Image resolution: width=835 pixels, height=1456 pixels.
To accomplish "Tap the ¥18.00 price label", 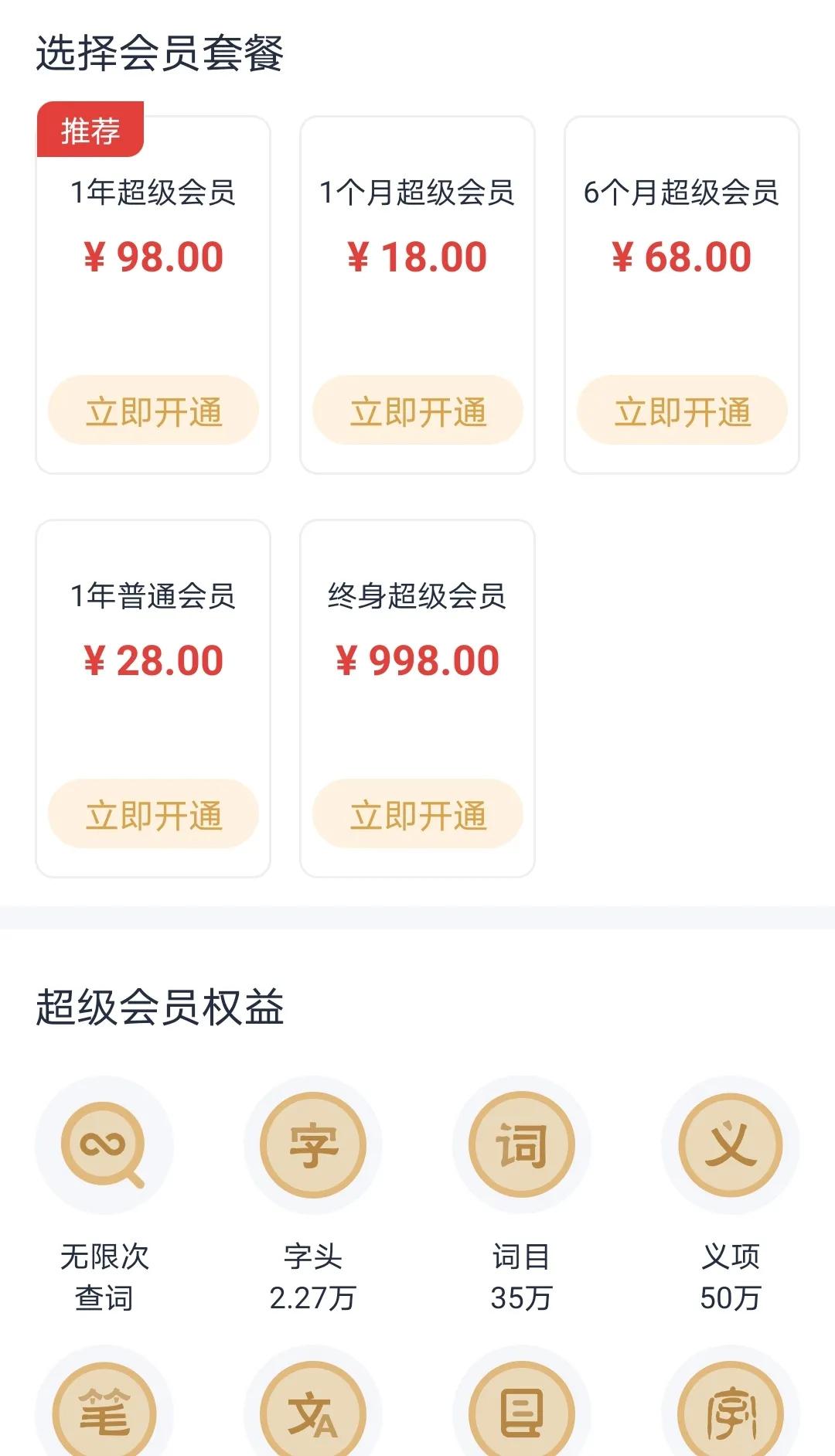I will pyautogui.click(x=417, y=255).
